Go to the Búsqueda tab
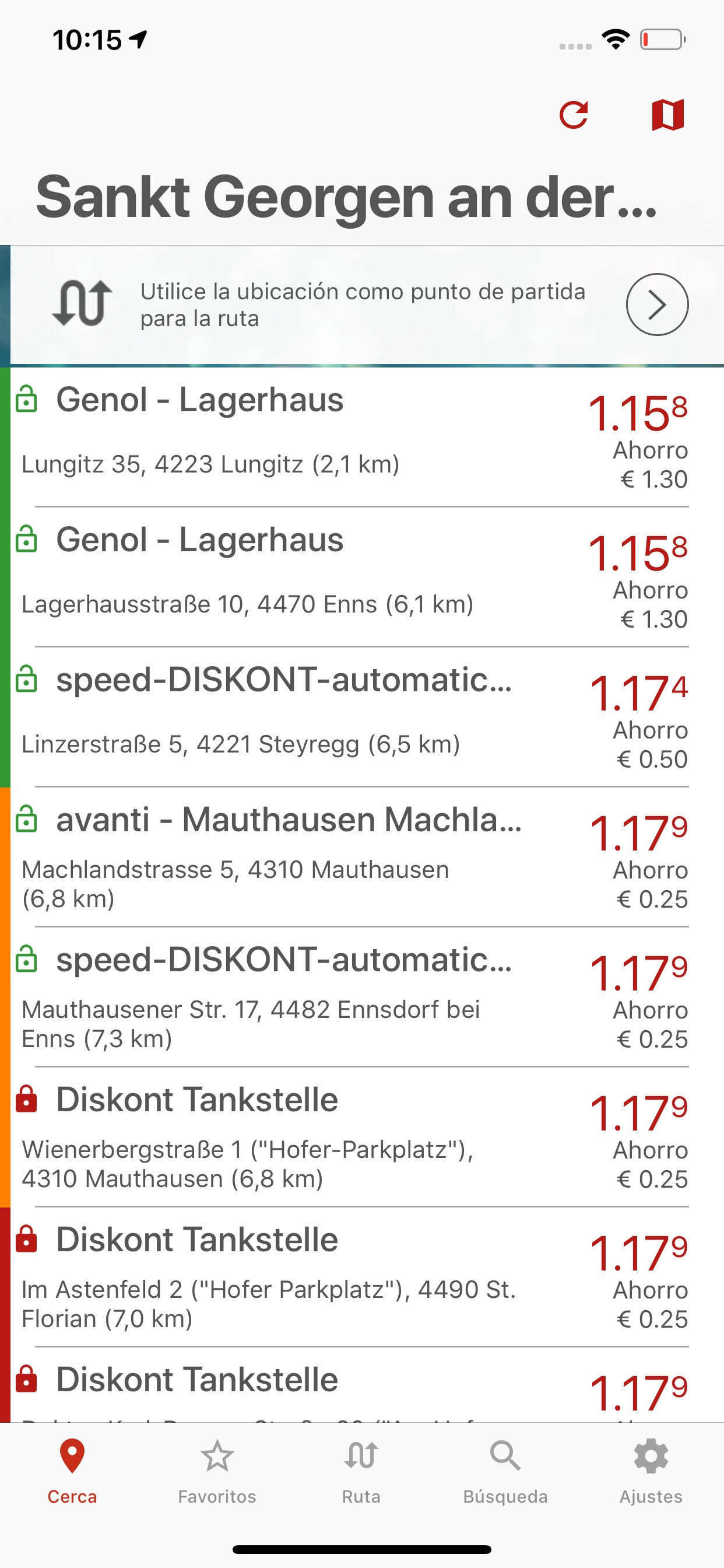The height and width of the screenshot is (1568, 724). coord(505,1471)
